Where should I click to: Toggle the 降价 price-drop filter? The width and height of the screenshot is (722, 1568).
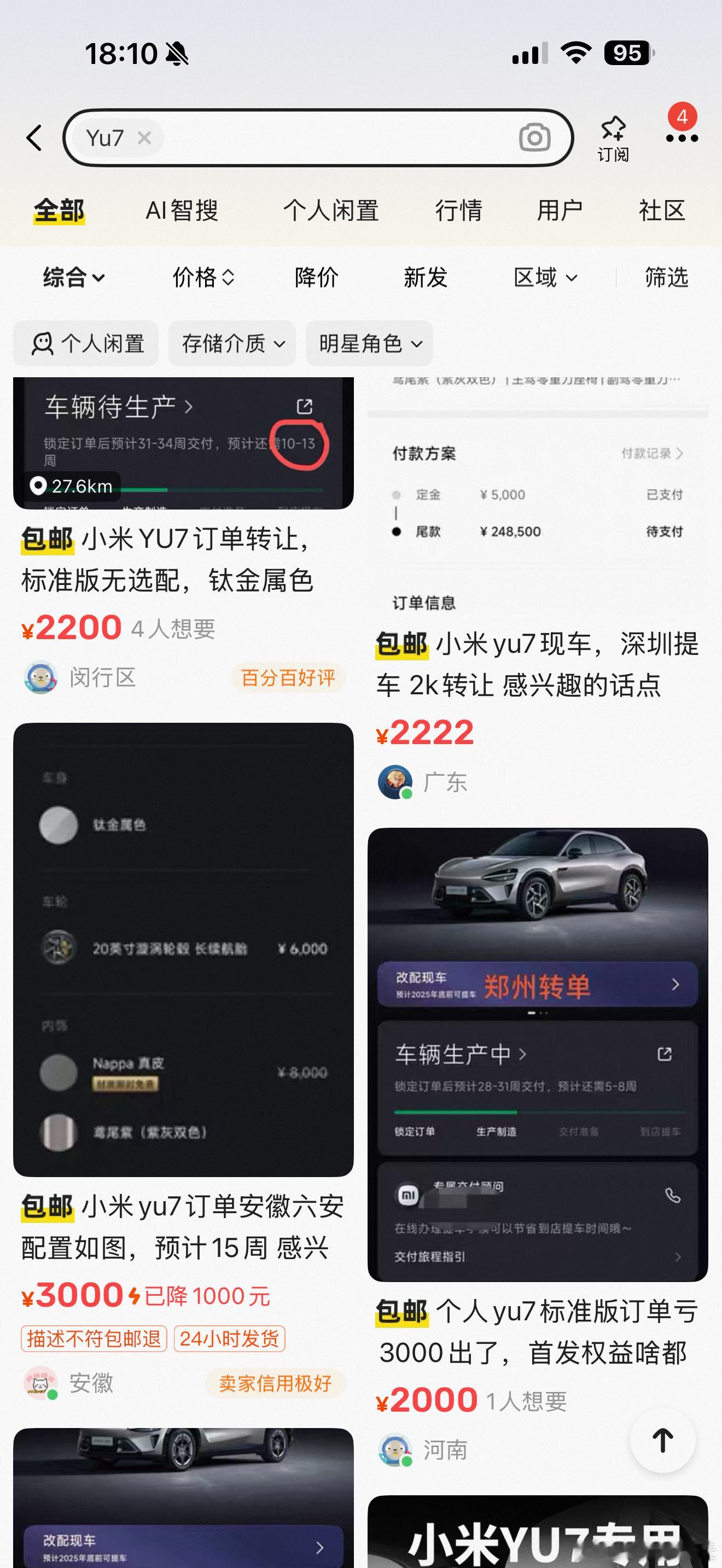[316, 278]
